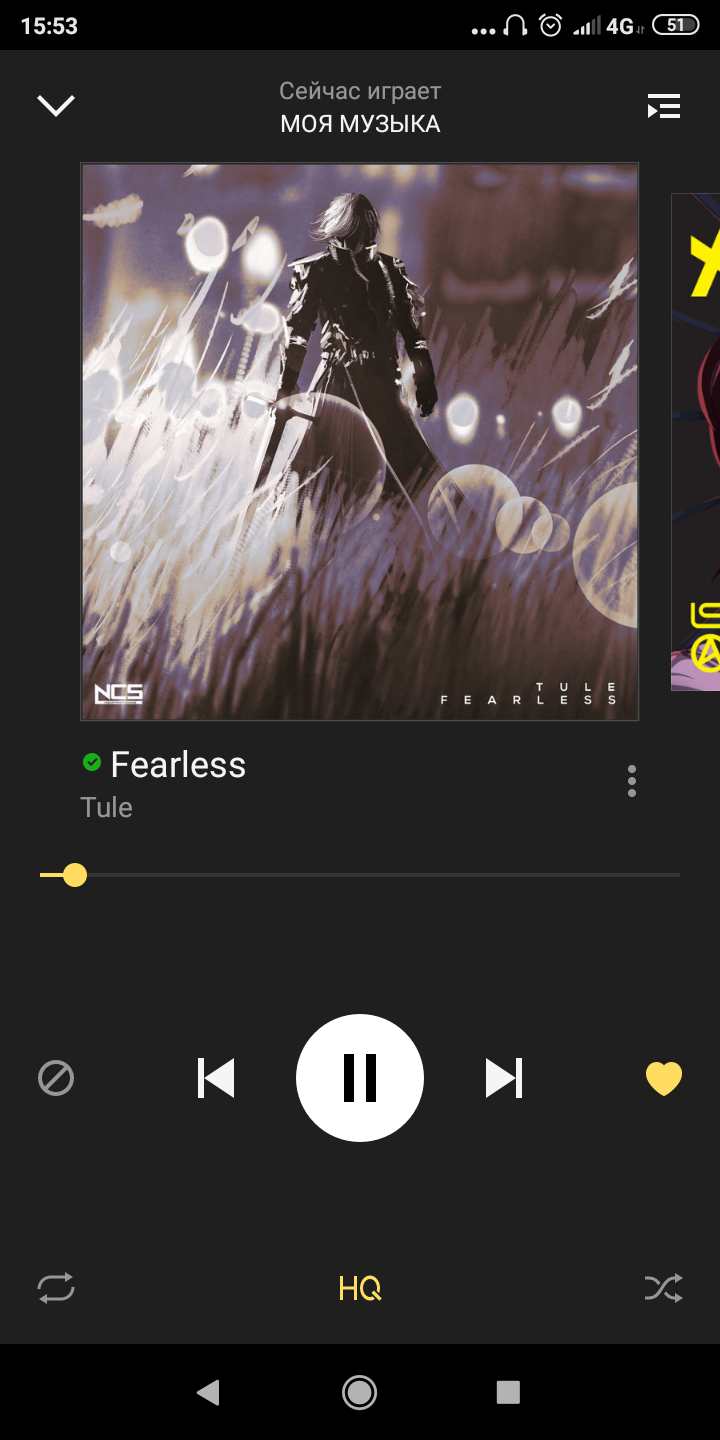This screenshot has height=1440, width=720.
Task: Go back using system navigation
Action: pyautogui.click(x=208, y=1392)
